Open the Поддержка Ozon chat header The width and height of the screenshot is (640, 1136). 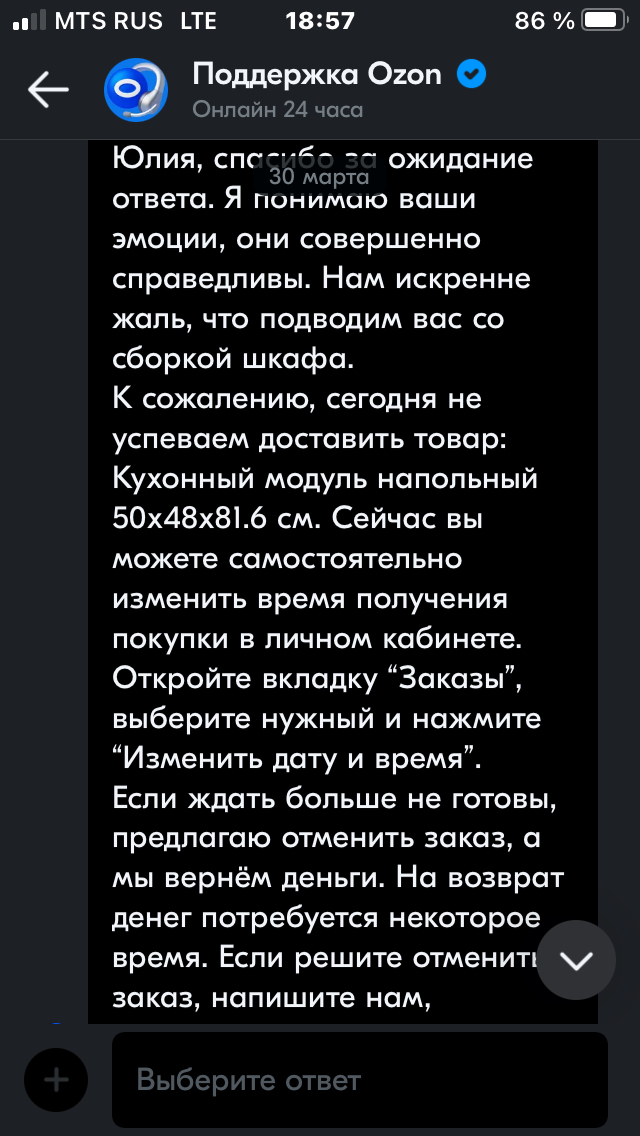point(315,88)
